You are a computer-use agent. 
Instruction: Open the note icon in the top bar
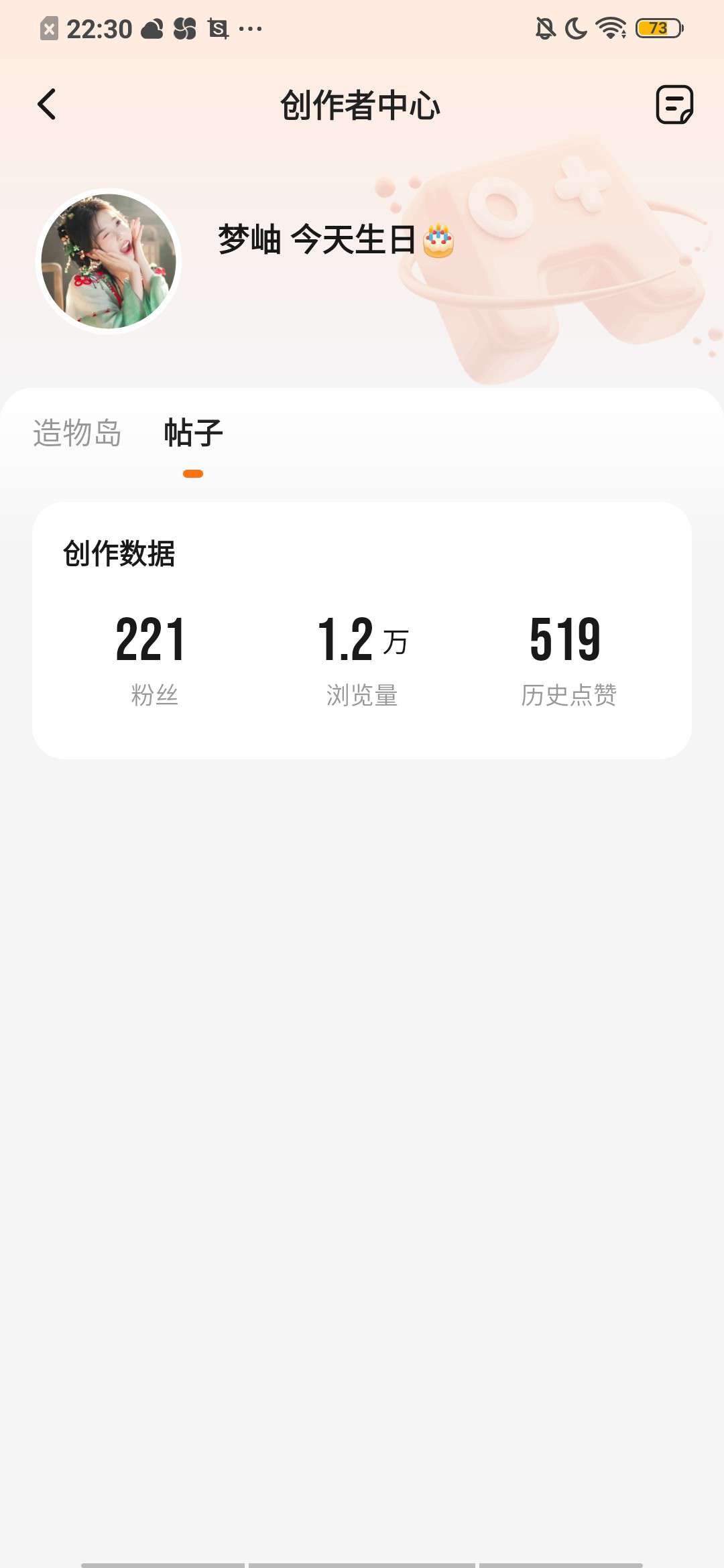674,105
